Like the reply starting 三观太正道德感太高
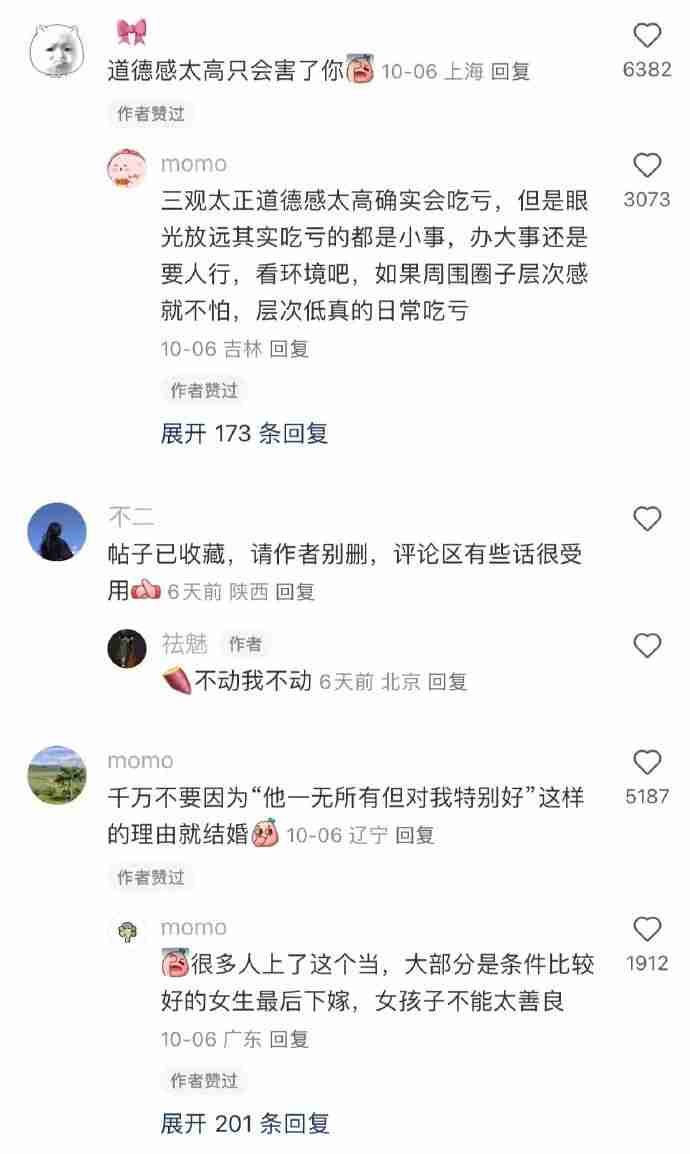 pyautogui.click(x=647, y=166)
